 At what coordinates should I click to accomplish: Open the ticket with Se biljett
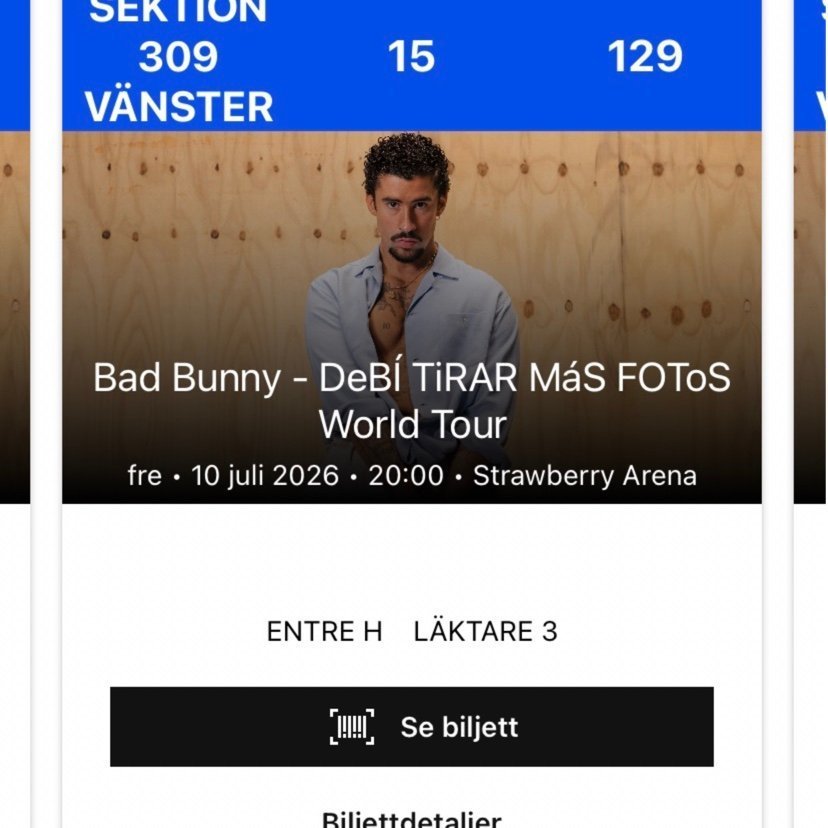click(411, 727)
